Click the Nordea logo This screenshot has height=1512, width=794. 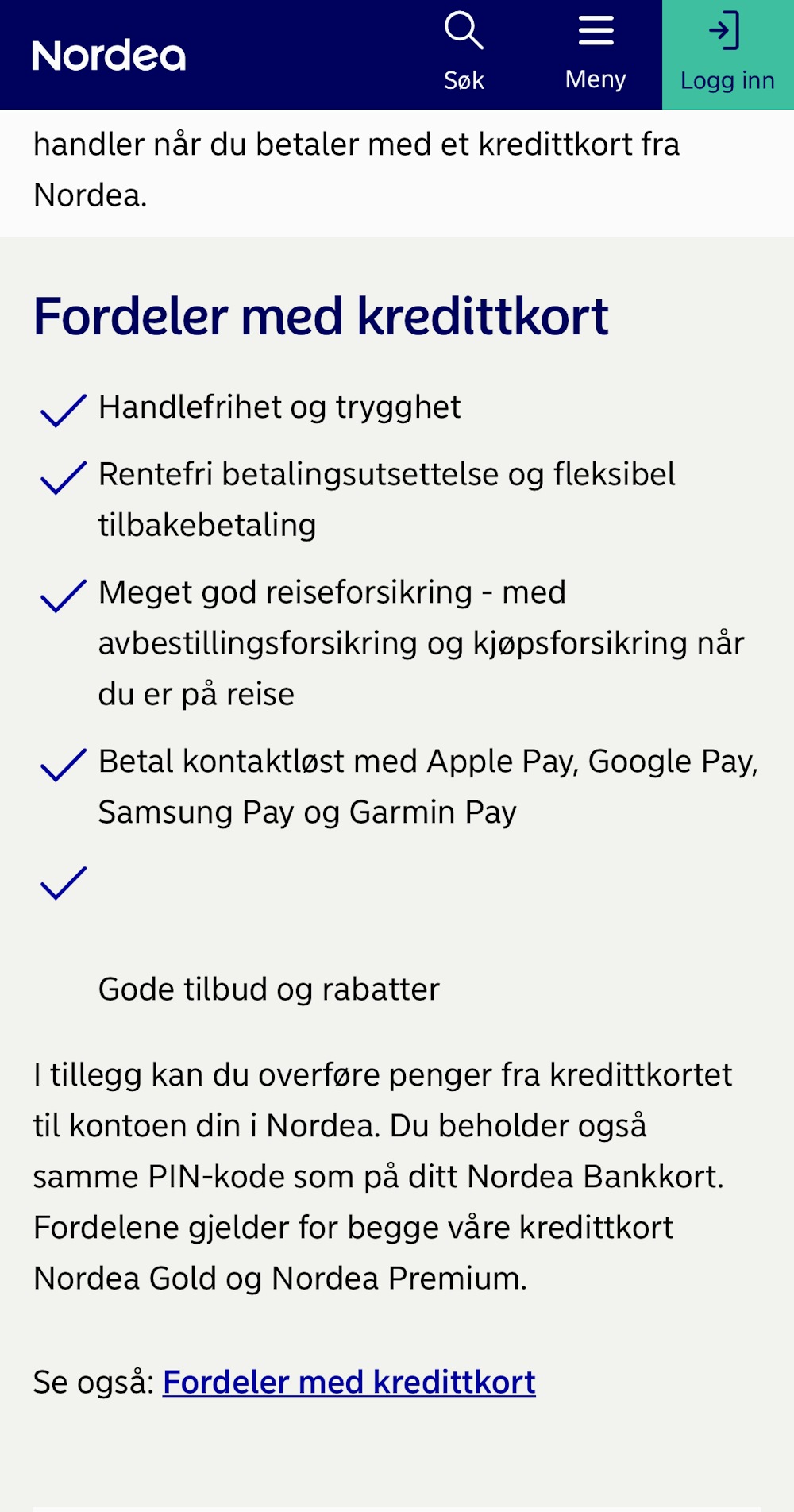pyautogui.click(x=107, y=56)
